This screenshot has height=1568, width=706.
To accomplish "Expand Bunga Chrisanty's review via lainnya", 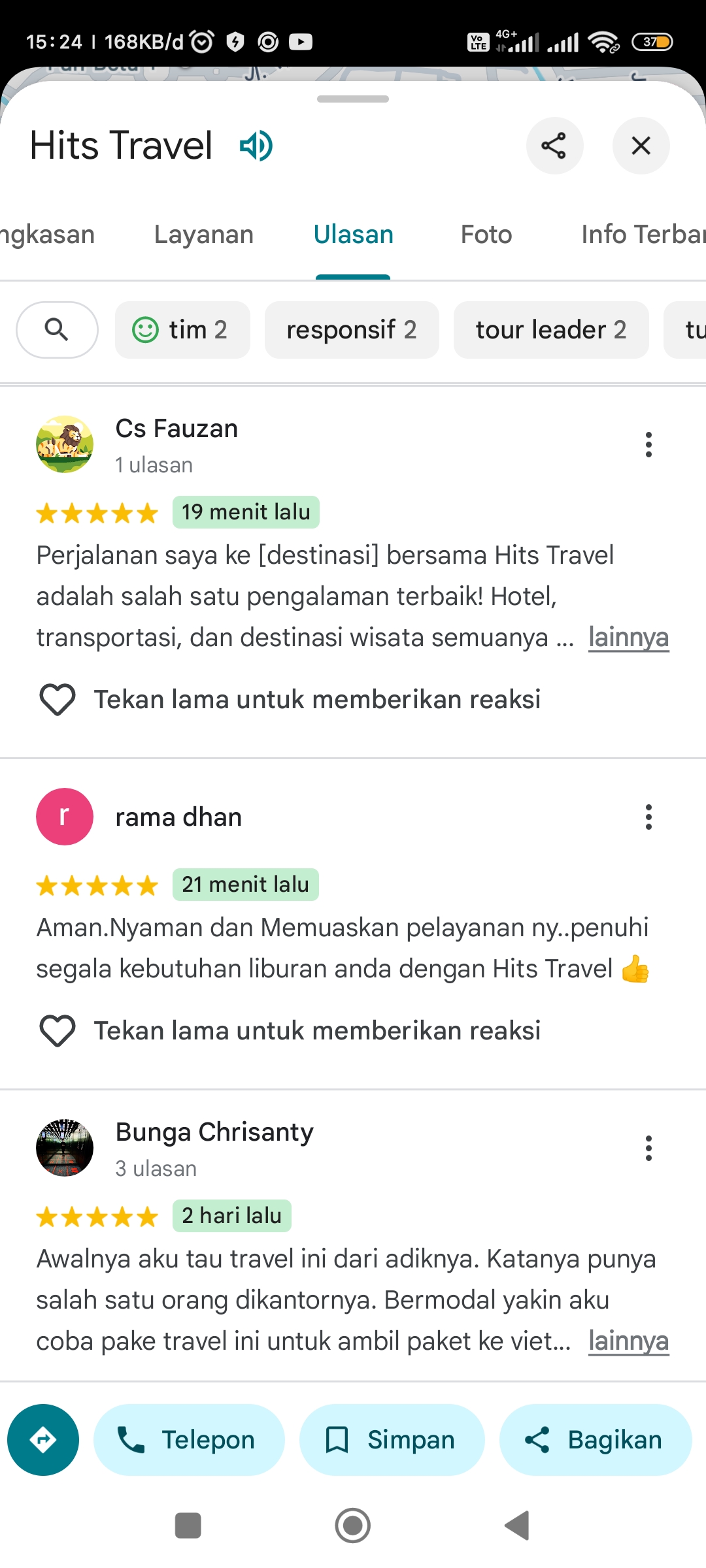I will pos(628,1341).
